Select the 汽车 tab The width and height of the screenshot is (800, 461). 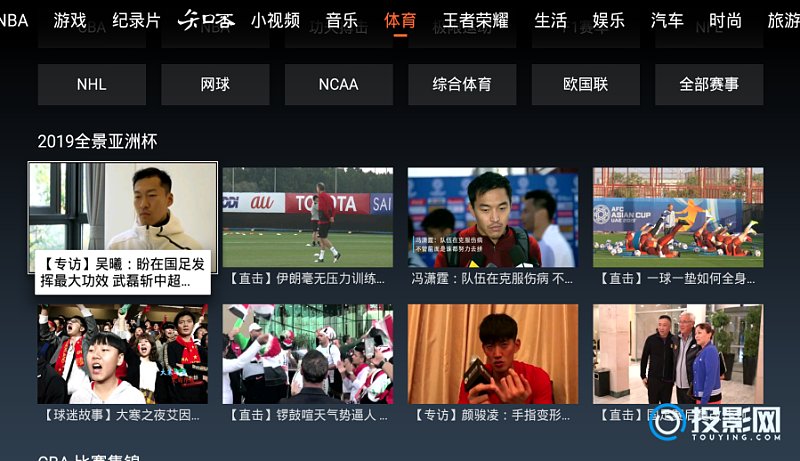click(x=667, y=20)
